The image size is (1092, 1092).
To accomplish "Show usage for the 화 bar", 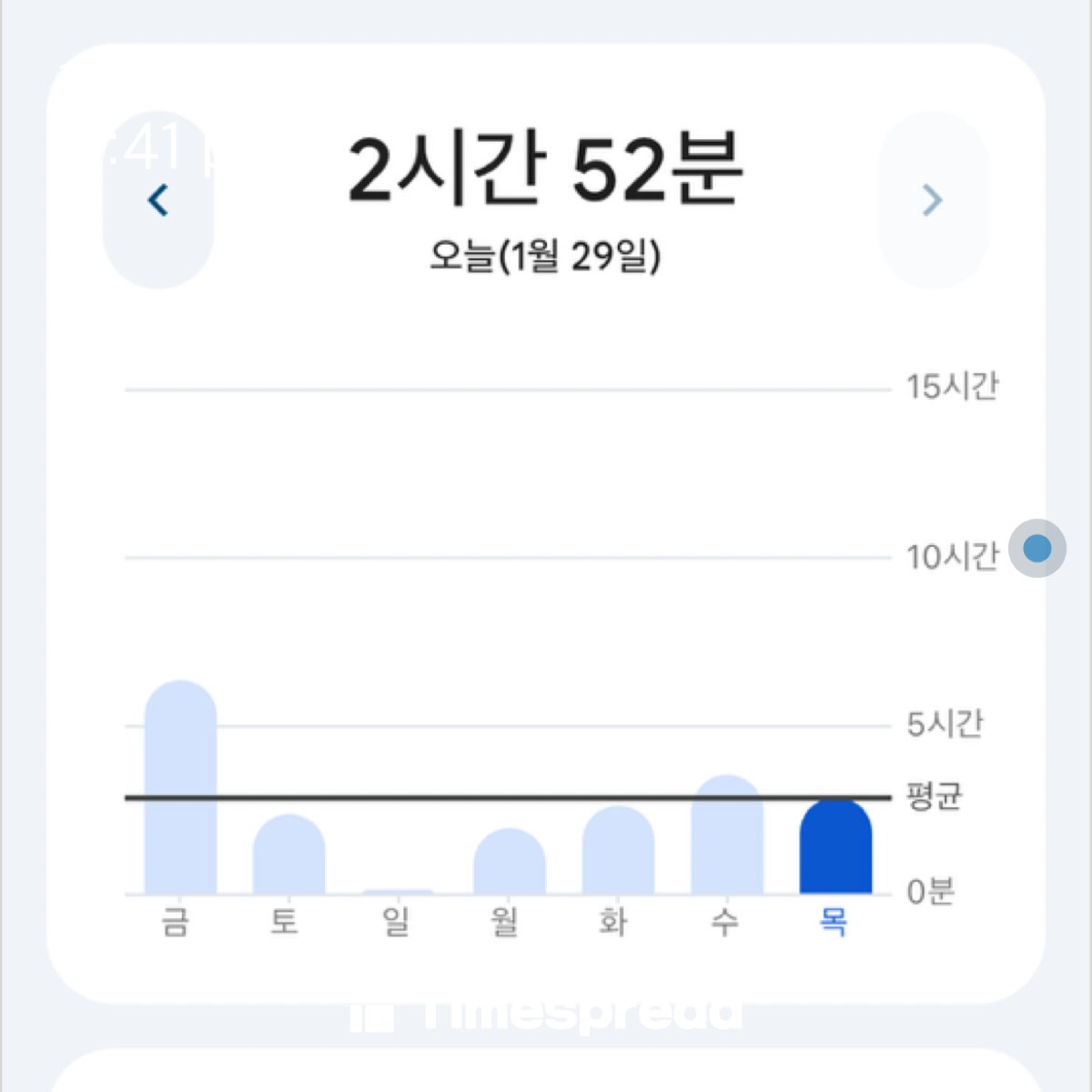I will [618, 850].
